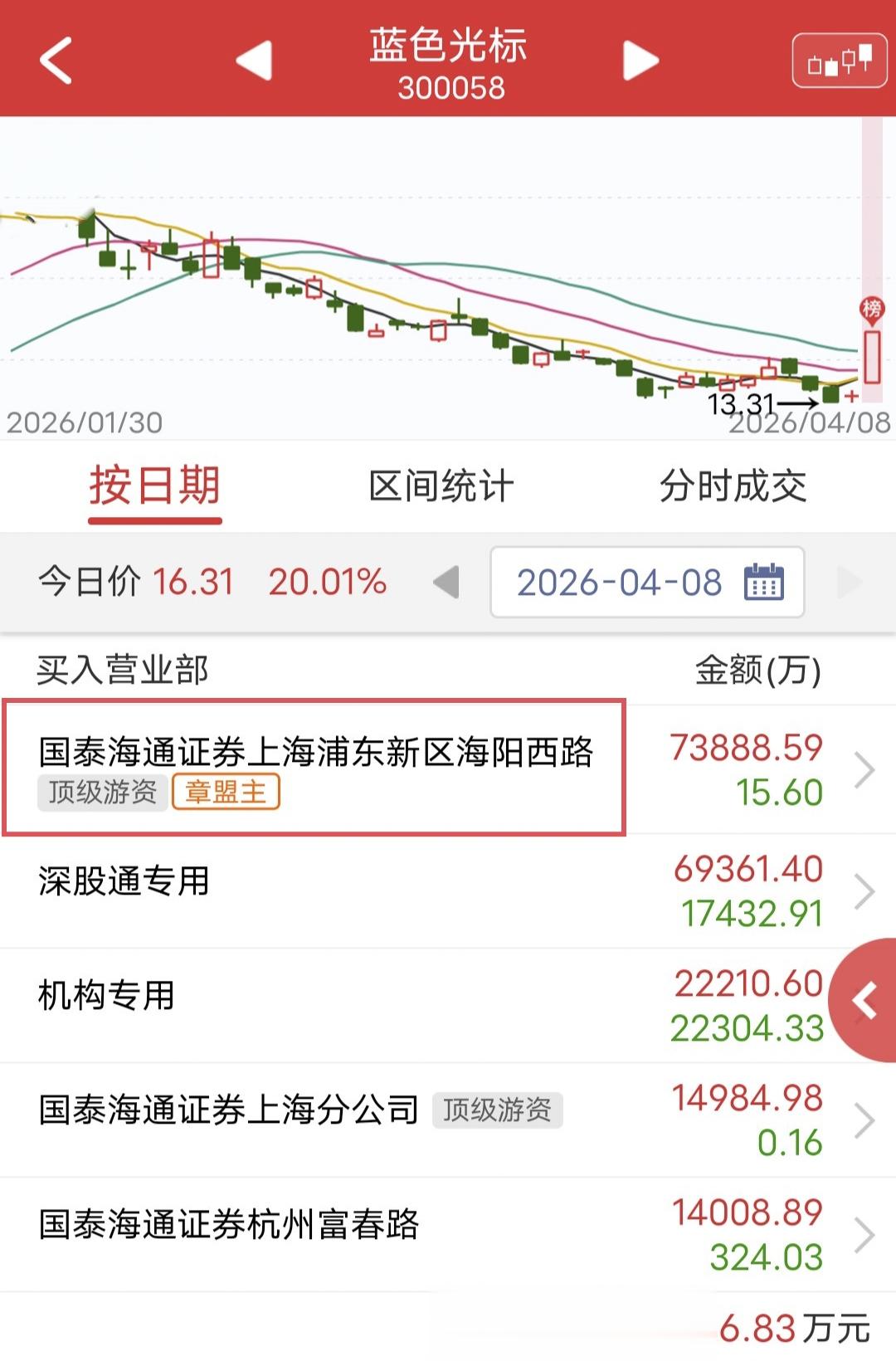Switch to the previous stock
Viewport: 896px width, 1361px height.
[x=254, y=60]
